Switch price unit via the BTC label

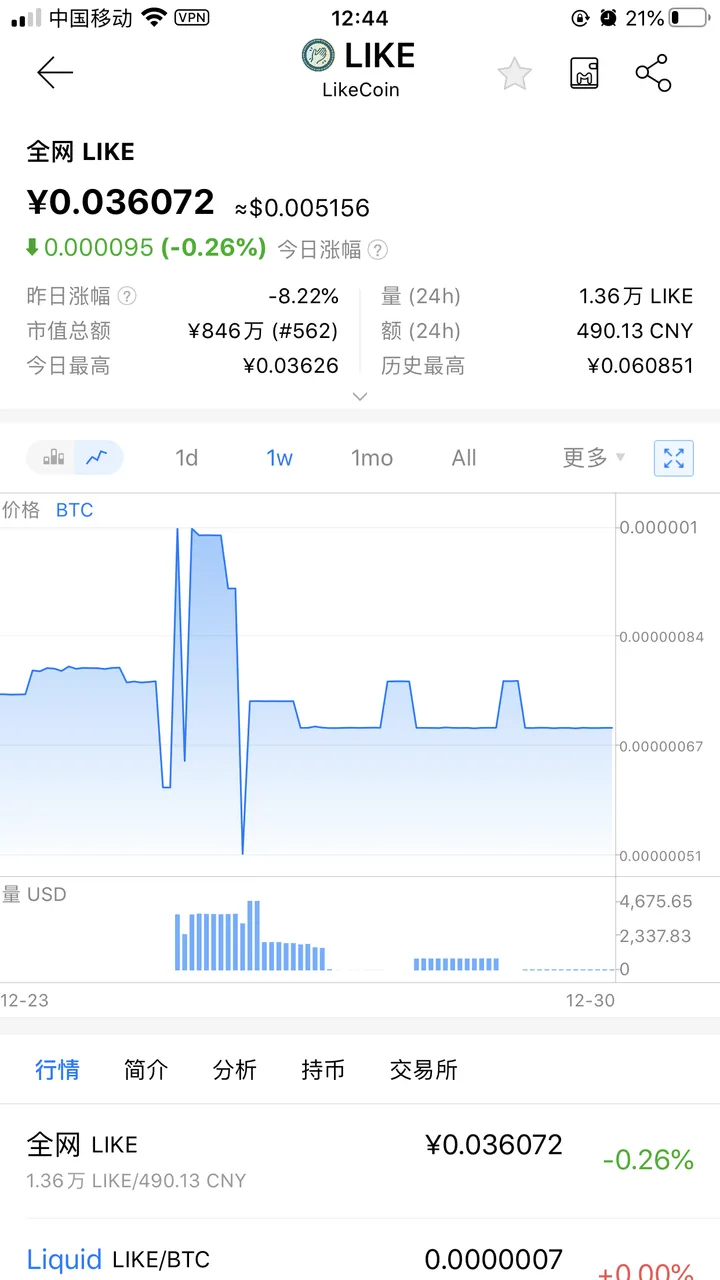tap(74, 510)
